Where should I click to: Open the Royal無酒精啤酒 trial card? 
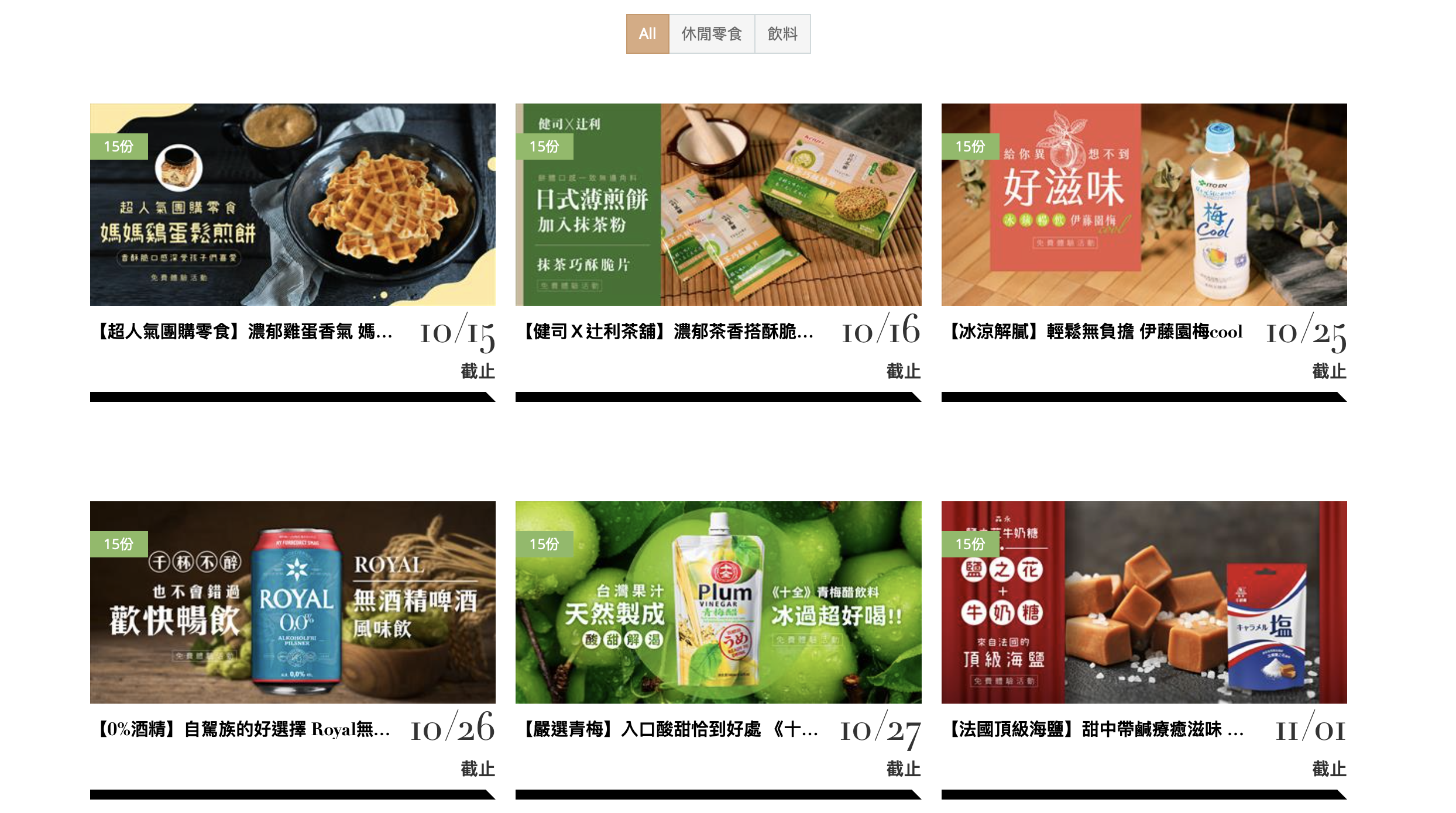[x=293, y=602]
